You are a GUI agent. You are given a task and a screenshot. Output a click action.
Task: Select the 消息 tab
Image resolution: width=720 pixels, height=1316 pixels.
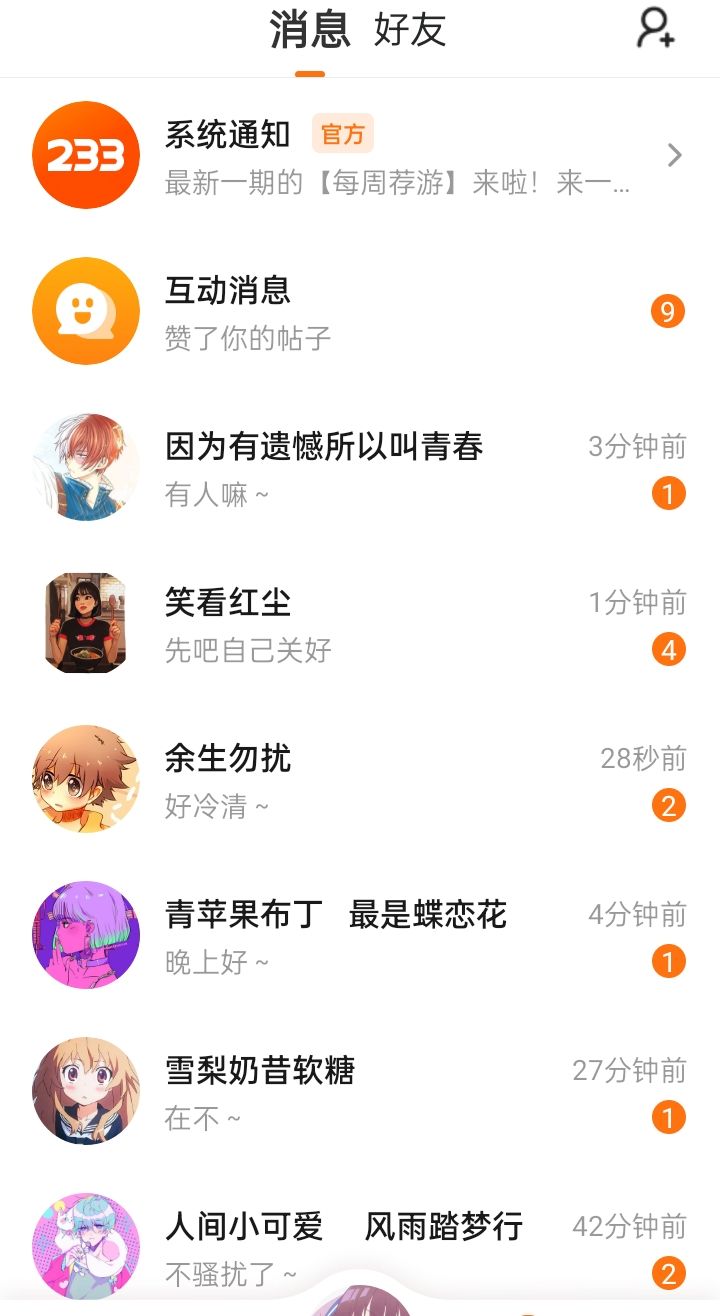pos(310,30)
